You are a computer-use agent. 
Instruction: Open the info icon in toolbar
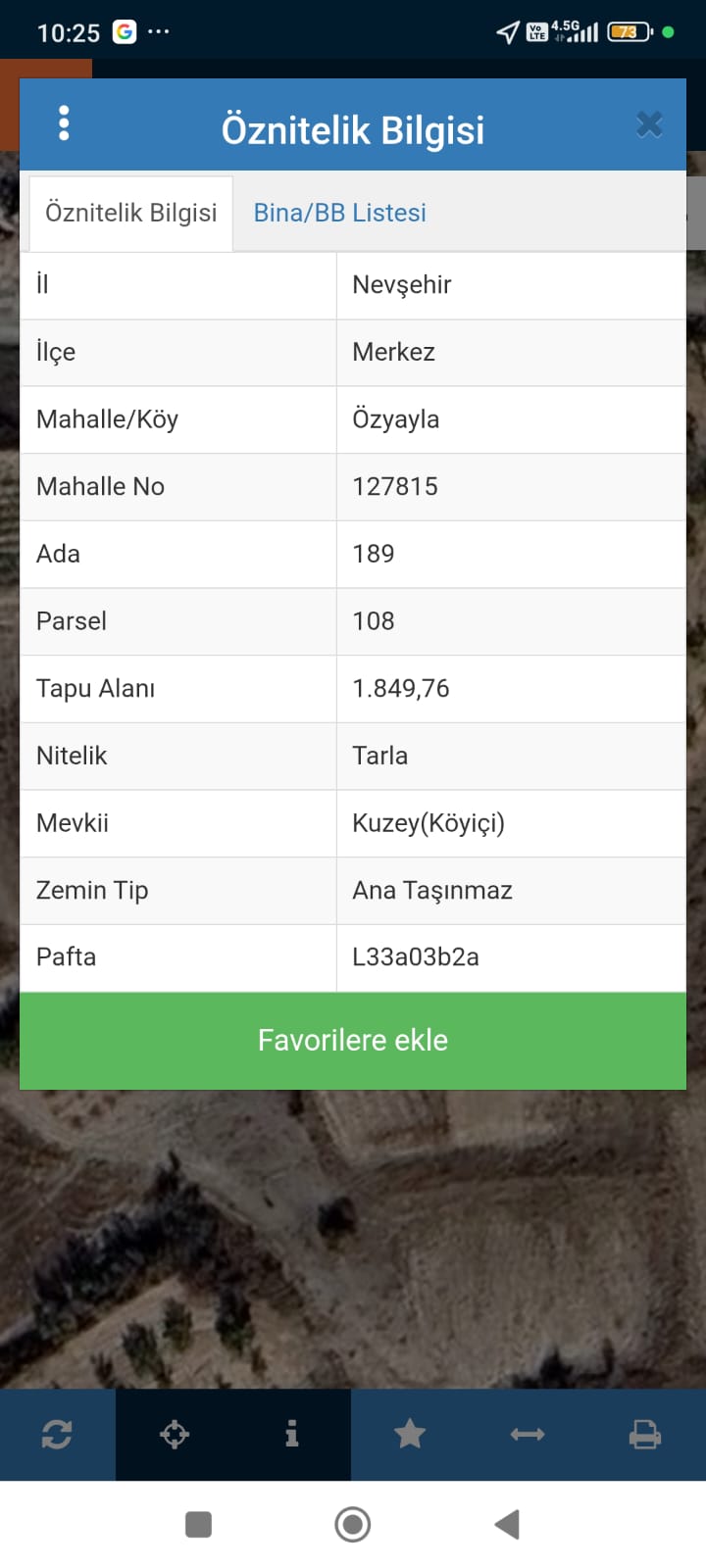point(291,1435)
